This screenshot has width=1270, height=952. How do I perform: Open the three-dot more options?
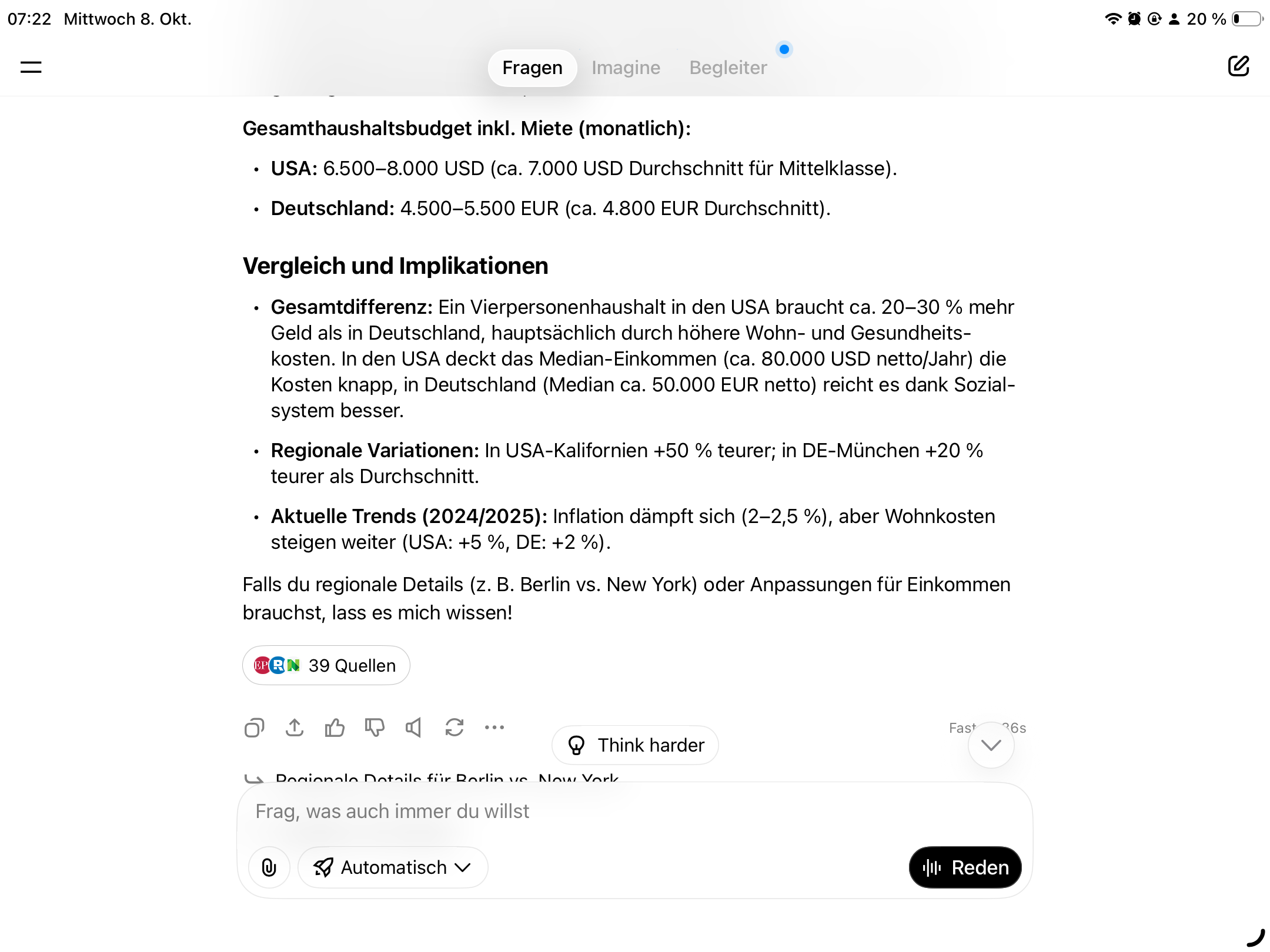point(494,728)
